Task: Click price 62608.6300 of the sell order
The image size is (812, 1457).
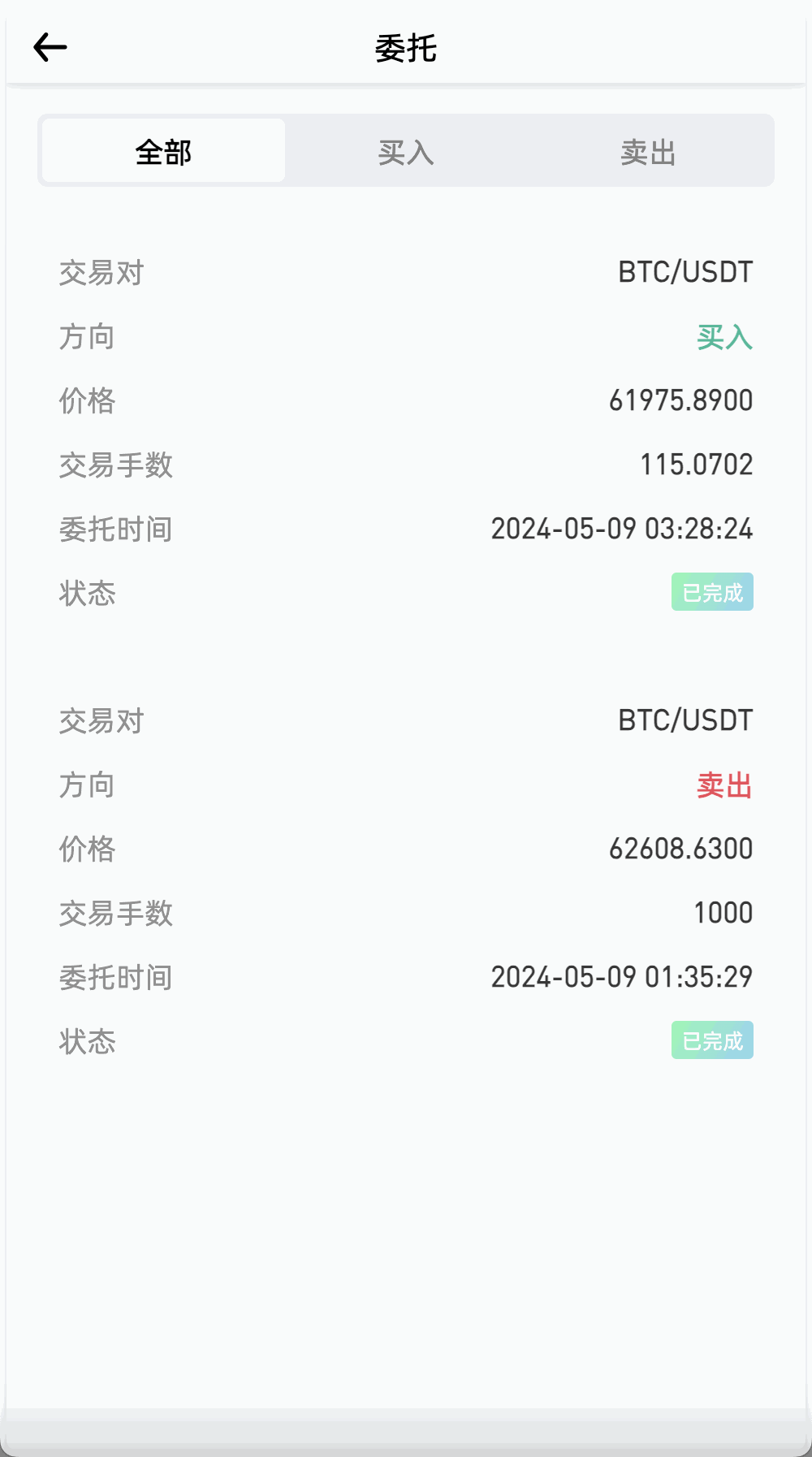Action: (681, 849)
